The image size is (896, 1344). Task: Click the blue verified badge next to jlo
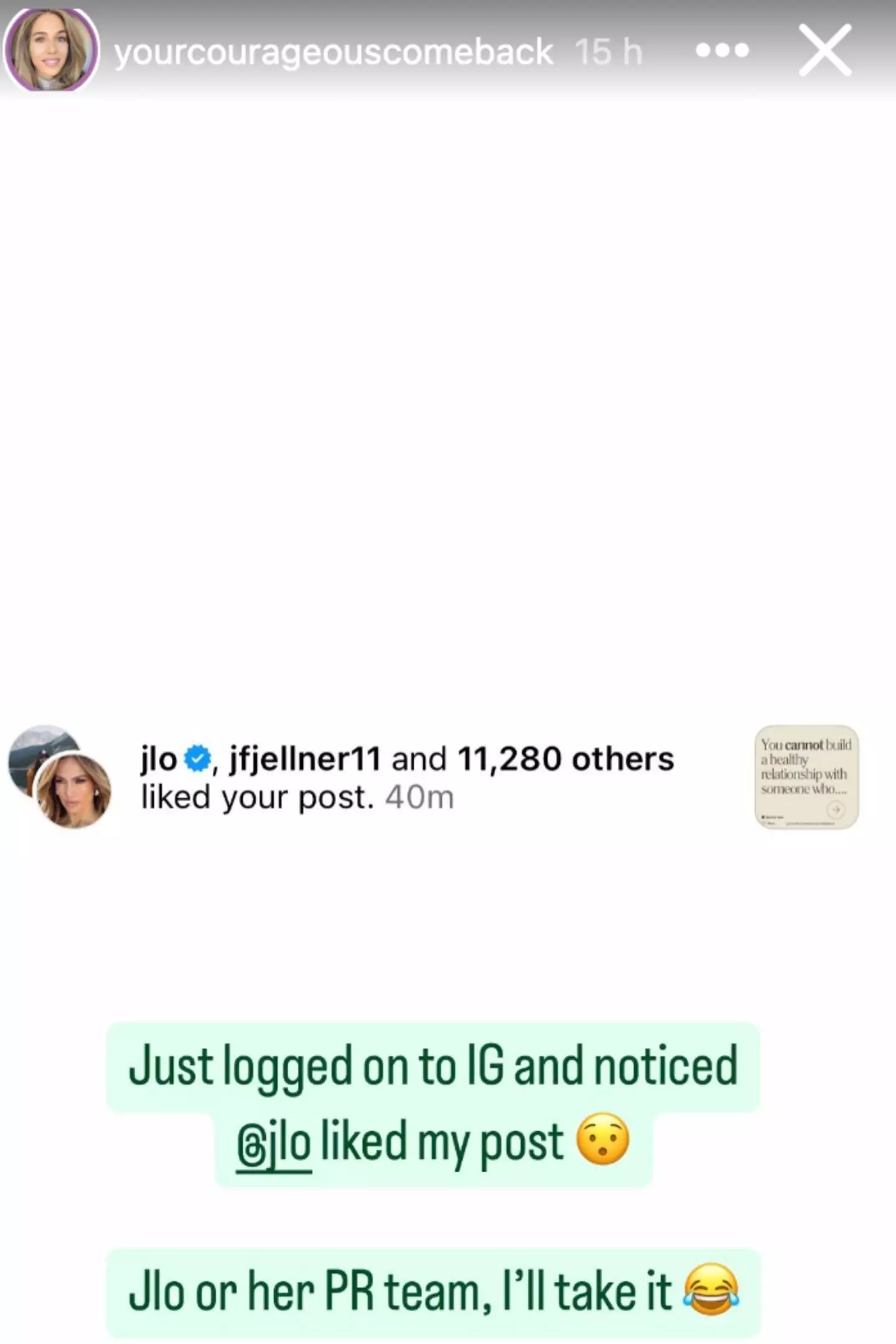coord(195,758)
